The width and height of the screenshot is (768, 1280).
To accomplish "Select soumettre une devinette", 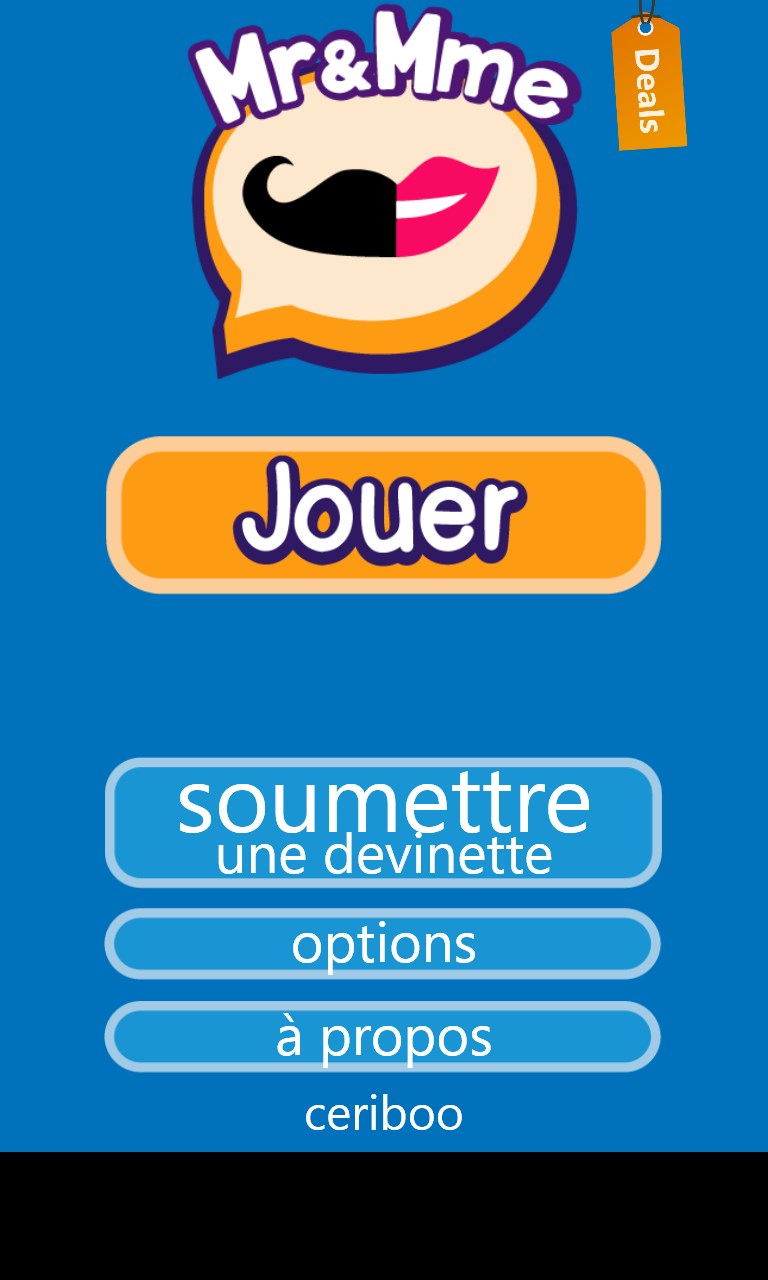I will [x=383, y=822].
